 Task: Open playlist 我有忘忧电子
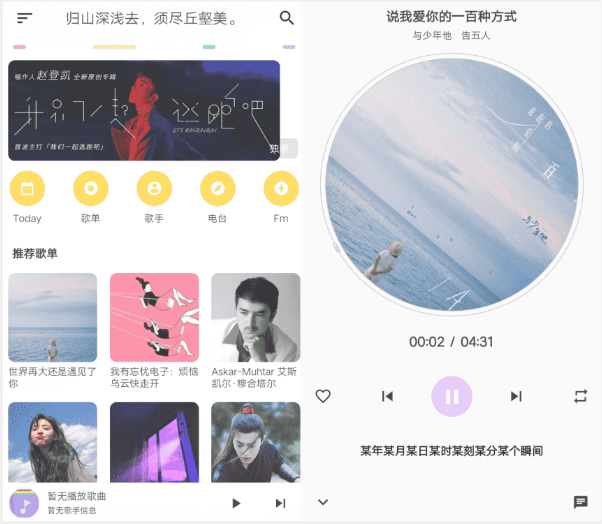click(154, 318)
